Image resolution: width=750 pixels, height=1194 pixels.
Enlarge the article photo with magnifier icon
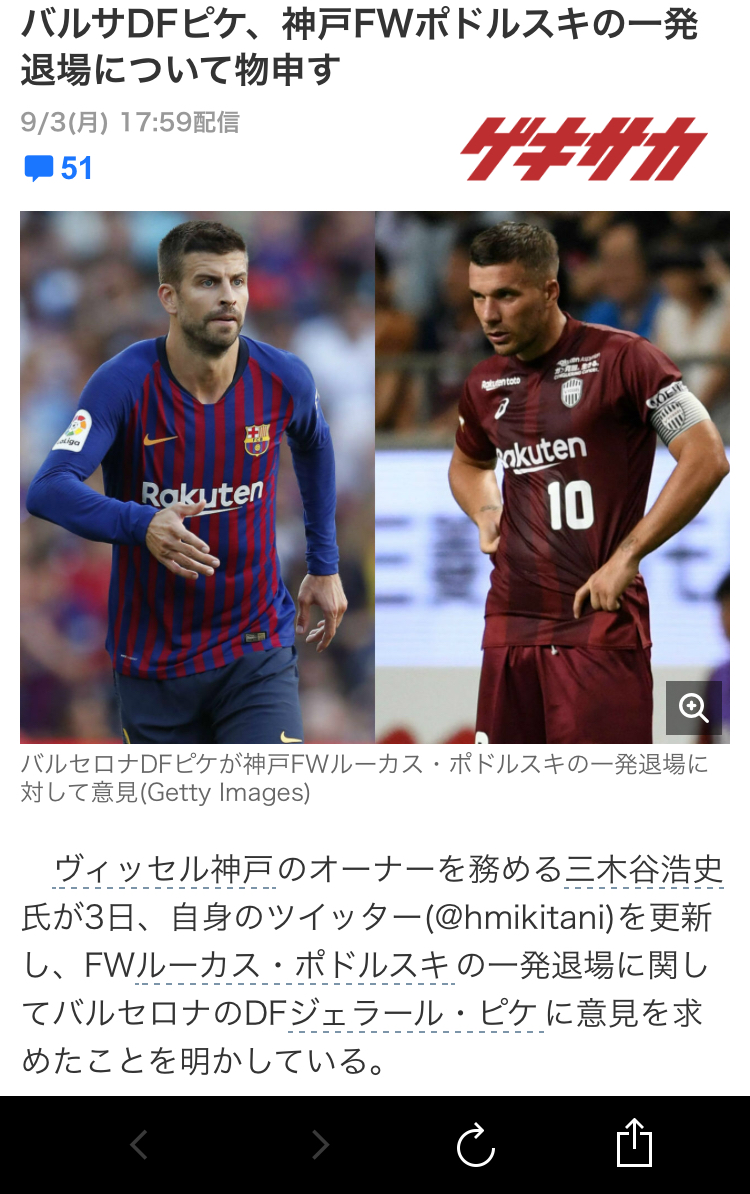pos(693,707)
